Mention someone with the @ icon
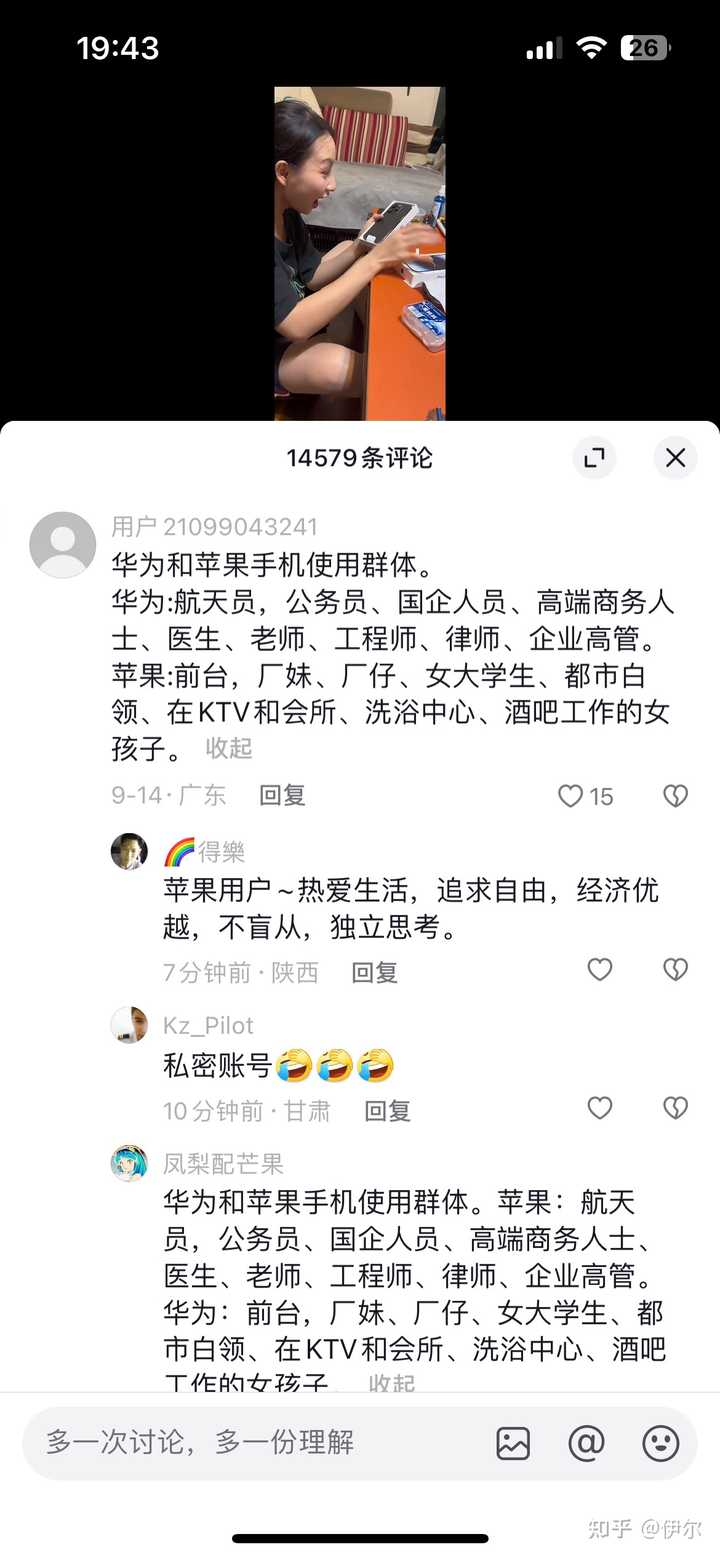The image size is (720, 1558). [587, 1443]
